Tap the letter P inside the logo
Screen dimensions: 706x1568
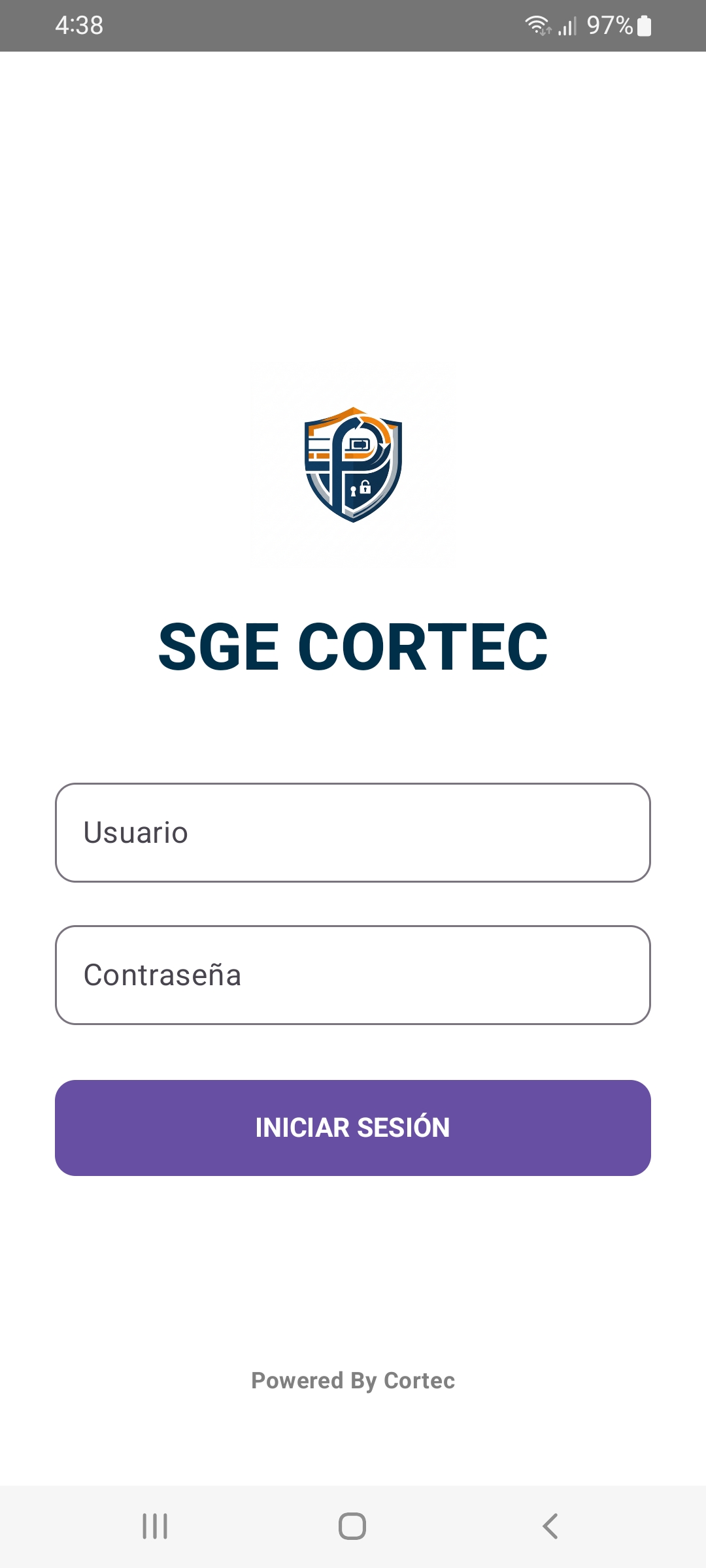(x=340, y=457)
